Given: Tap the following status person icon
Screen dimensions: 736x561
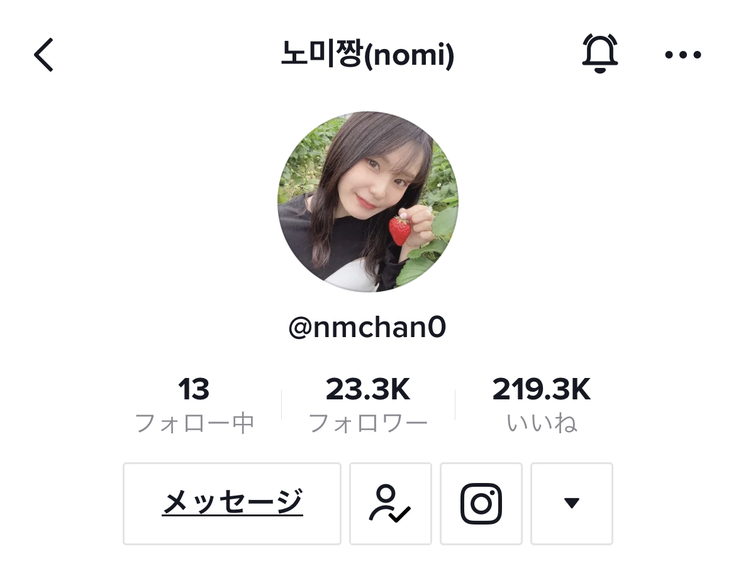Looking at the screenshot, I should click(390, 503).
